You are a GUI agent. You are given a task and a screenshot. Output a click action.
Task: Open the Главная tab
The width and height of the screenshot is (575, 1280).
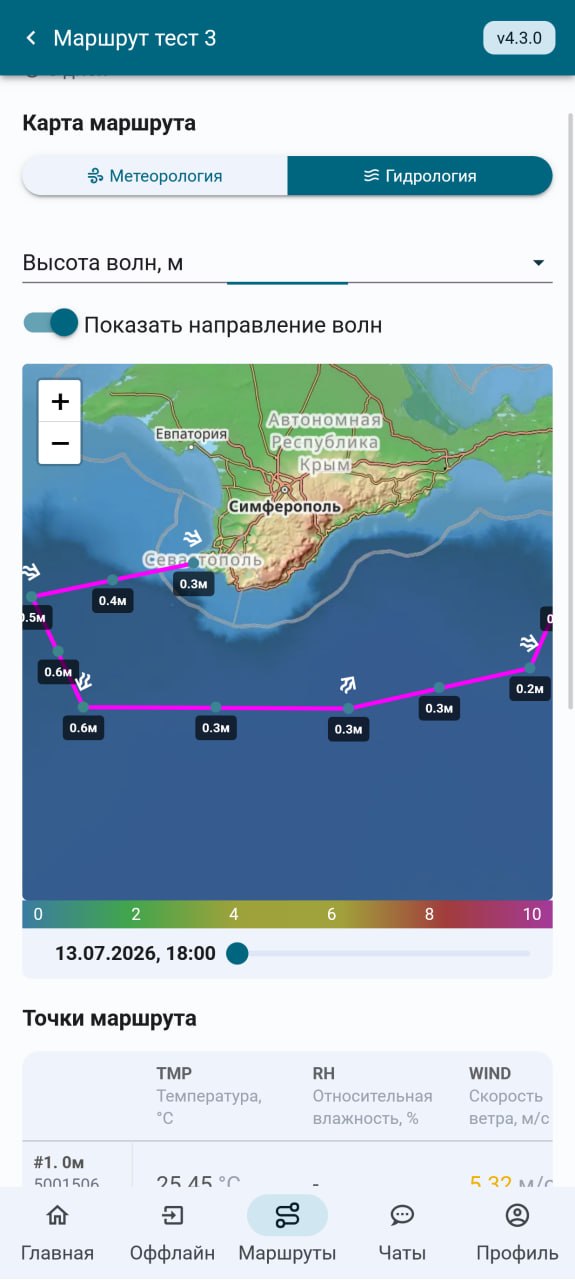click(x=57, y=1232)
